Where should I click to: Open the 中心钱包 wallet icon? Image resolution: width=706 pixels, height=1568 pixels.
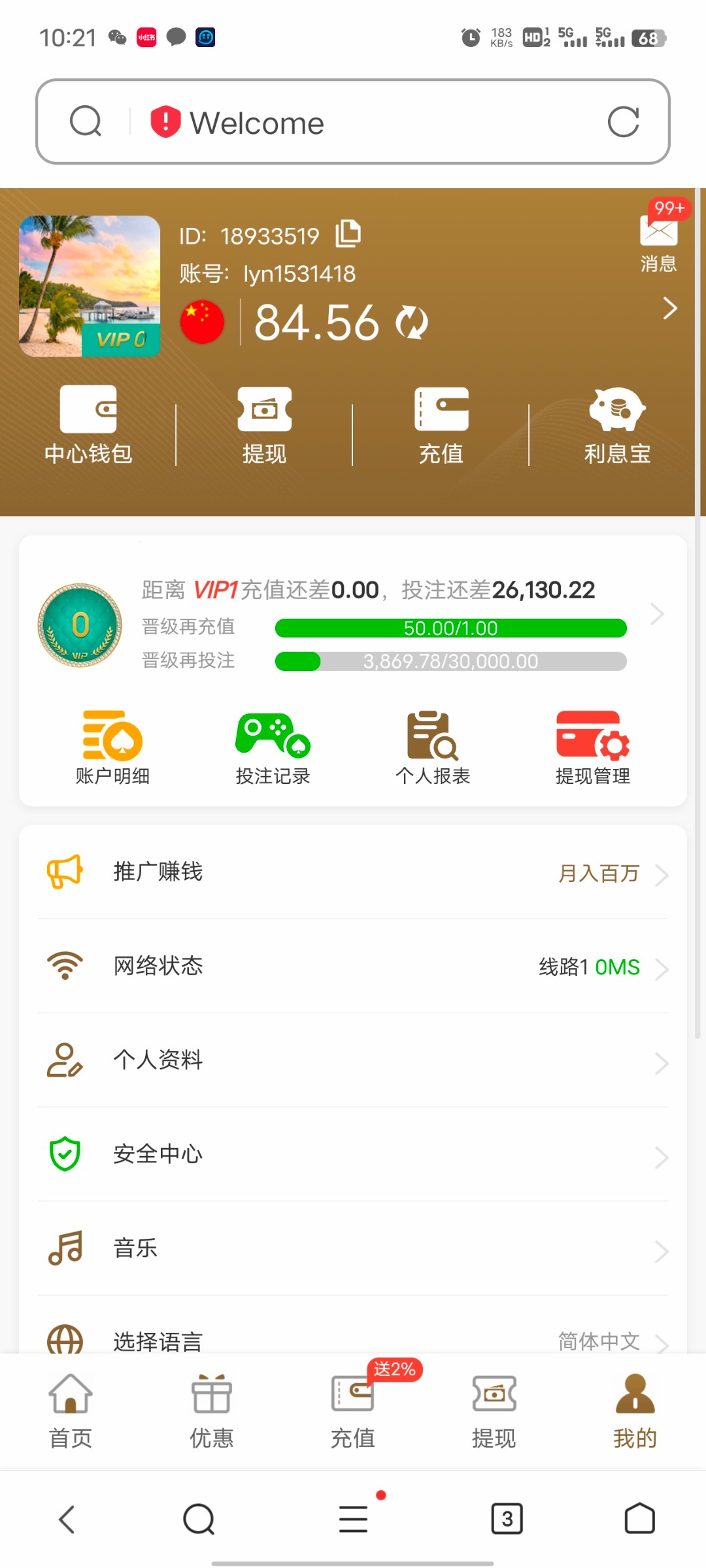(88, 425)
